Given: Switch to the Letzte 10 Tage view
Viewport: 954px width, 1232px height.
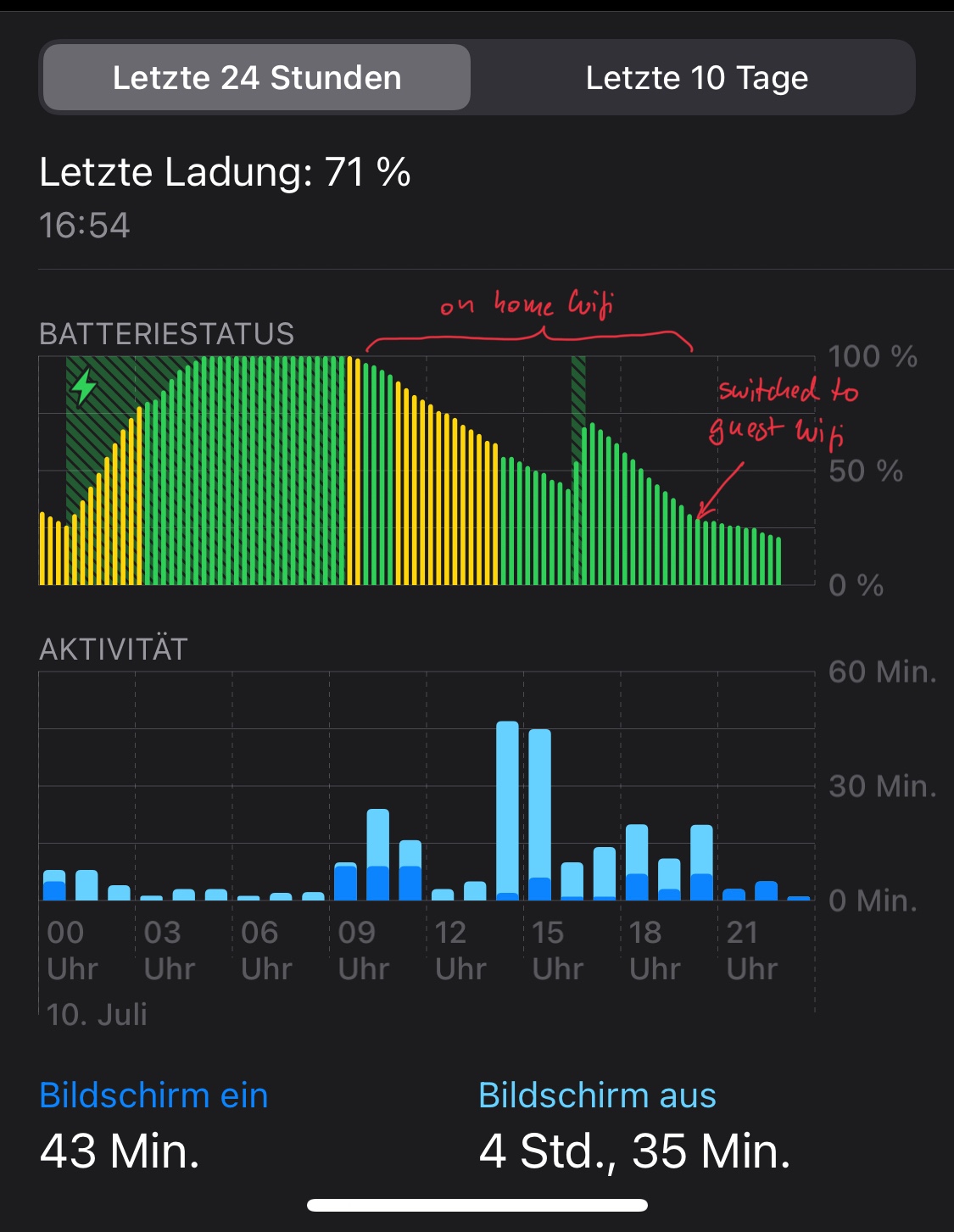Looking at the screenshot, I should (696, 78).
